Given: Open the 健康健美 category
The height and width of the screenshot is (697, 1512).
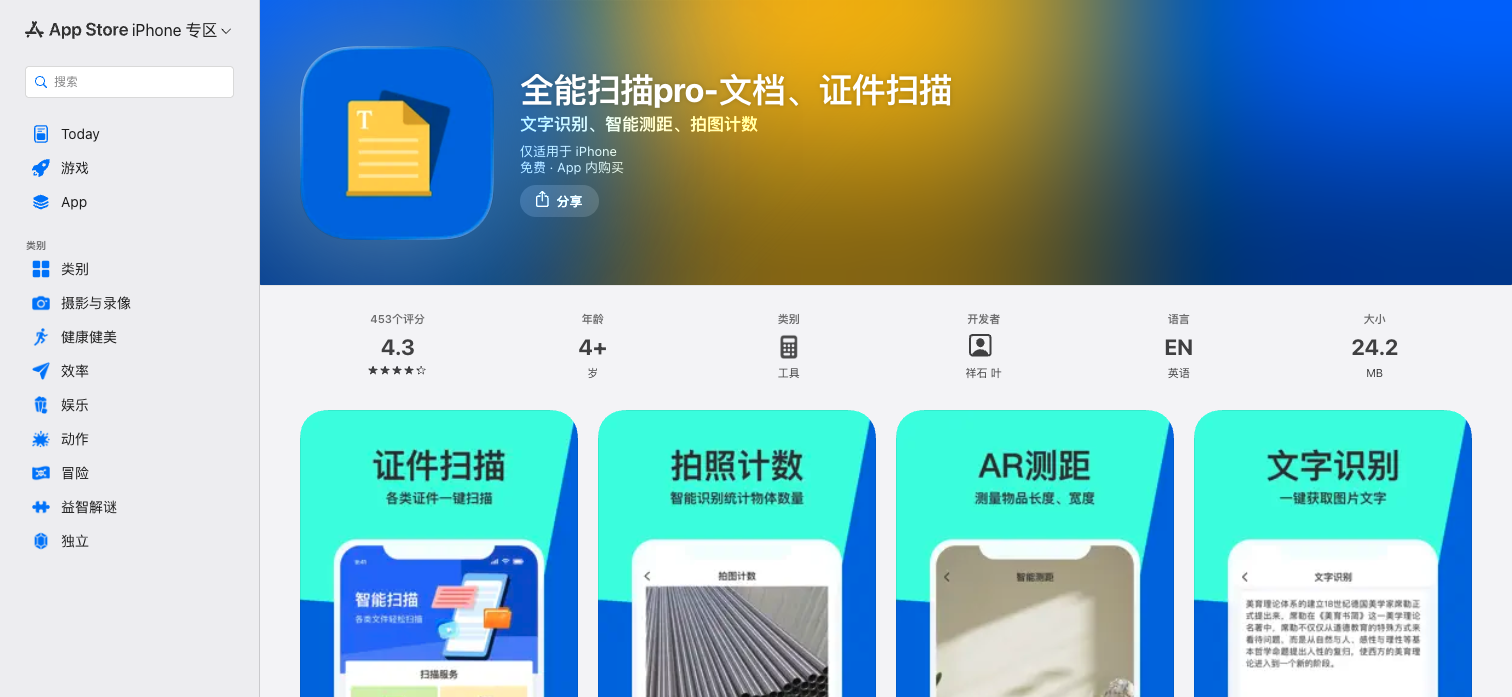Looking at the screenshot, I should tap(88, 337).
